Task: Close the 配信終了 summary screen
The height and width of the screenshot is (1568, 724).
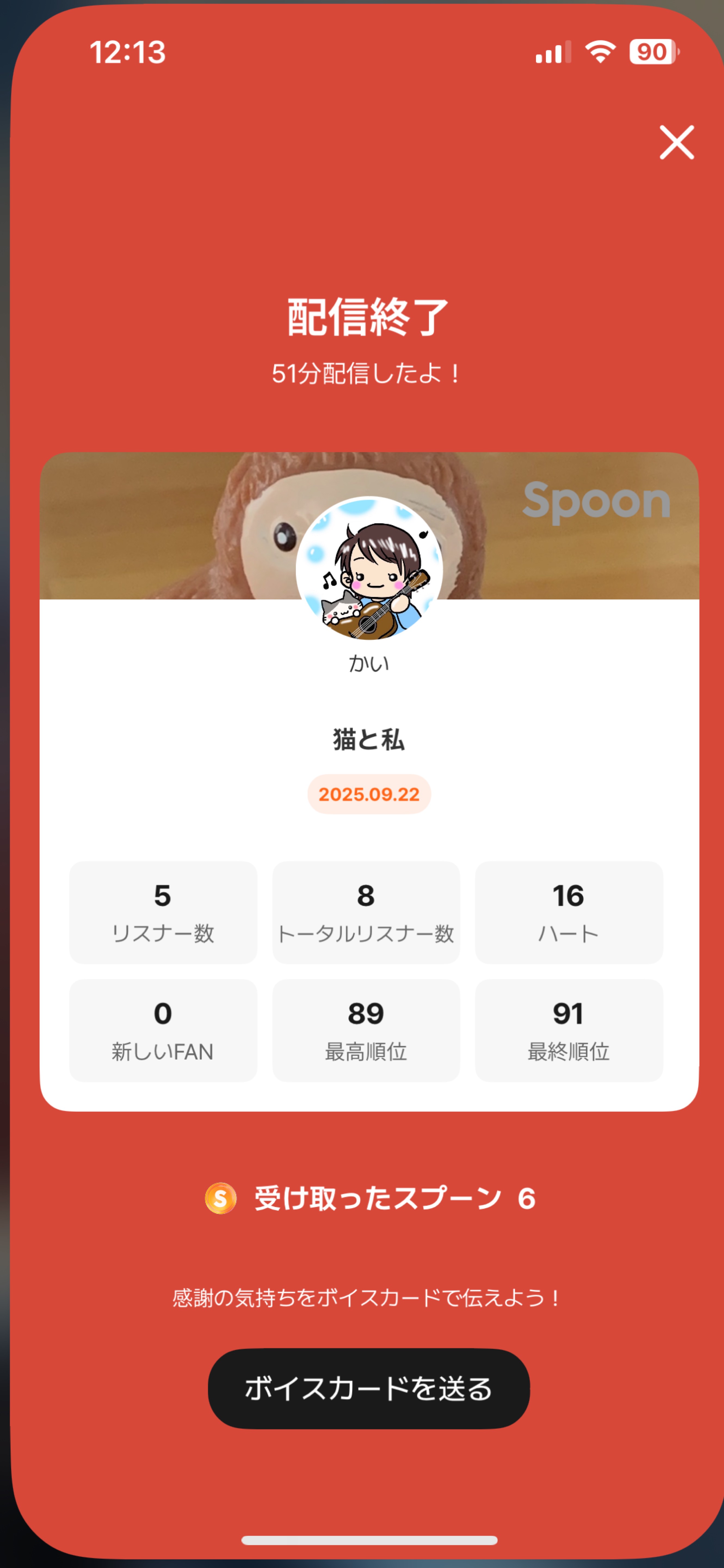Action: (677, 142)
